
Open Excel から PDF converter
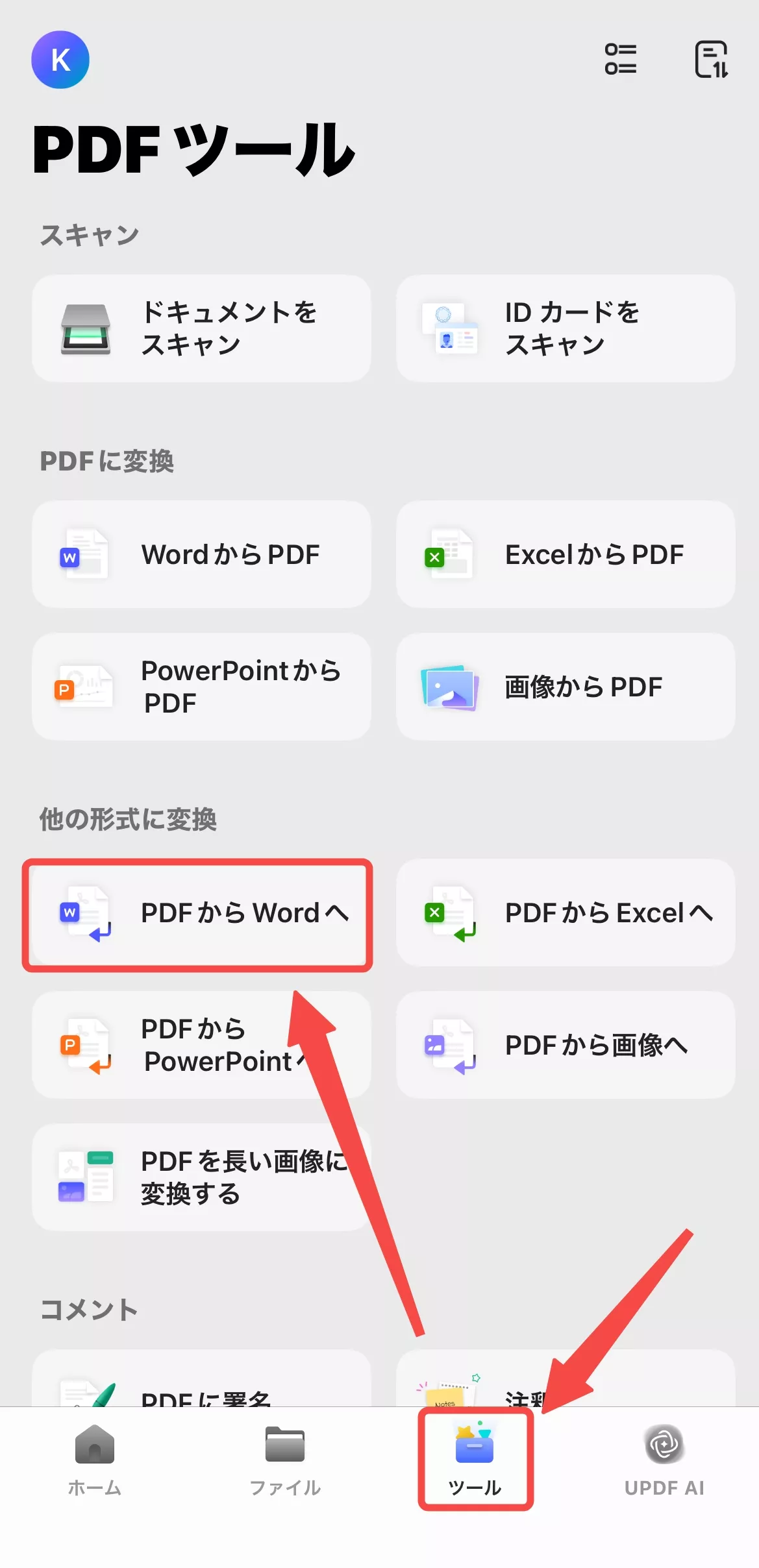point(565,554)
